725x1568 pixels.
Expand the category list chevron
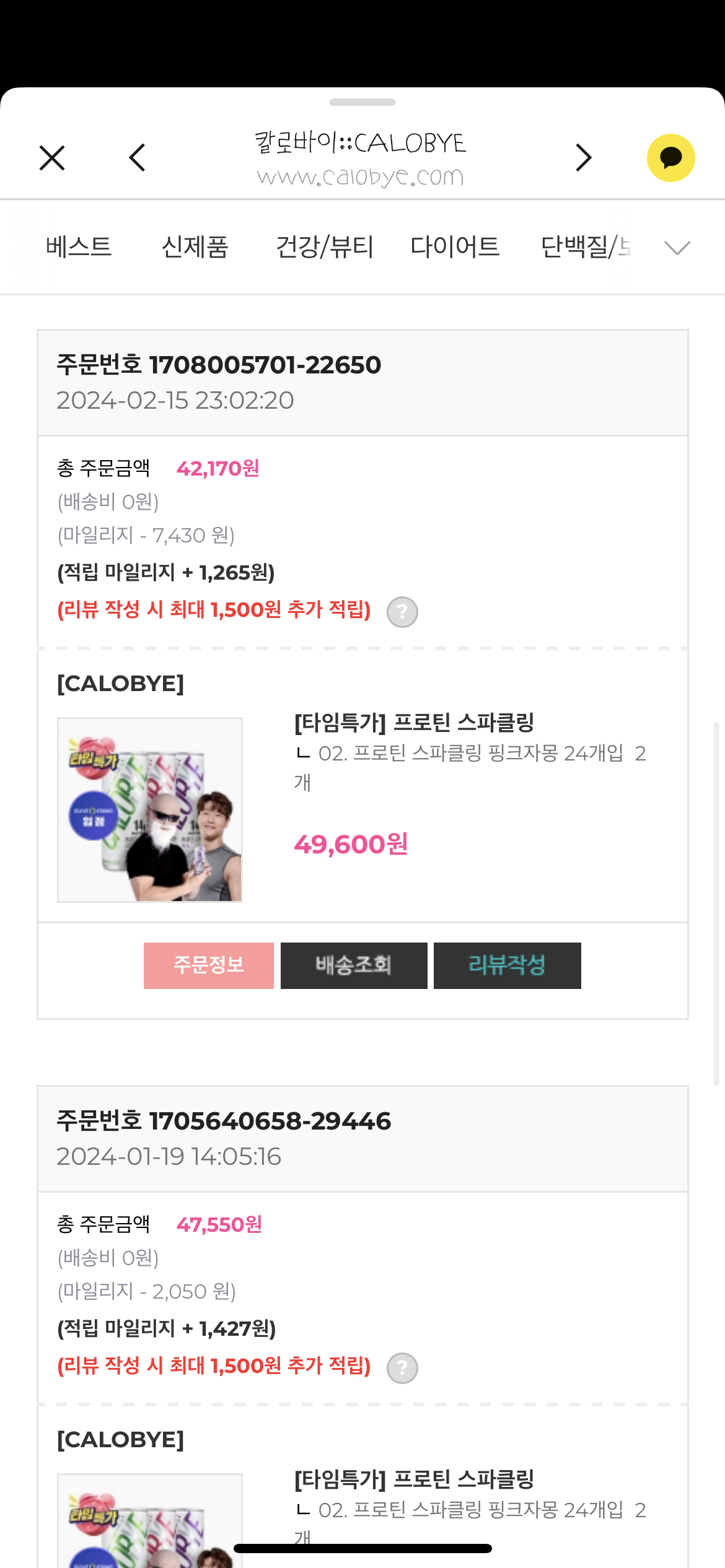pyautogui.click(x=677, y=248)
